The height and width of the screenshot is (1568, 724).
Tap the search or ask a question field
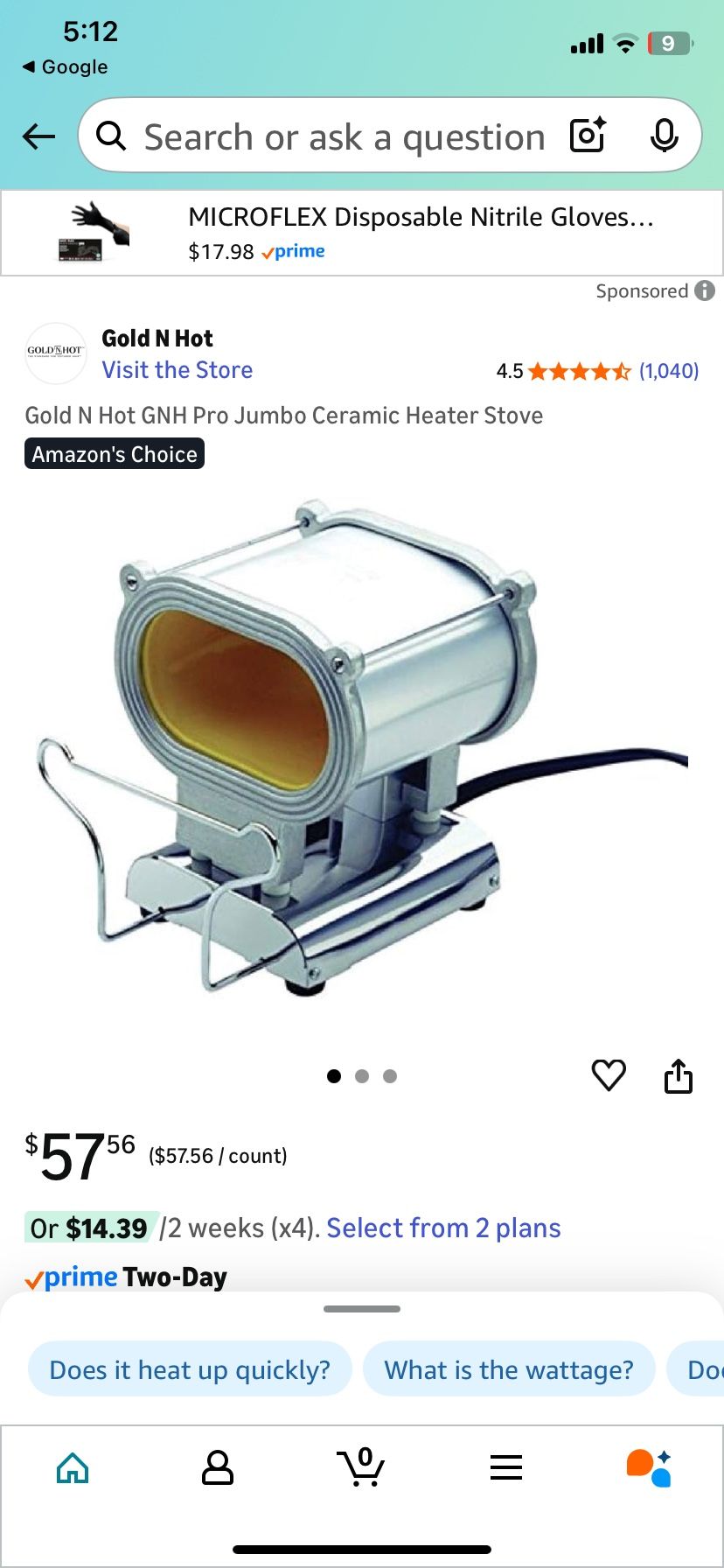coord(341,137)
